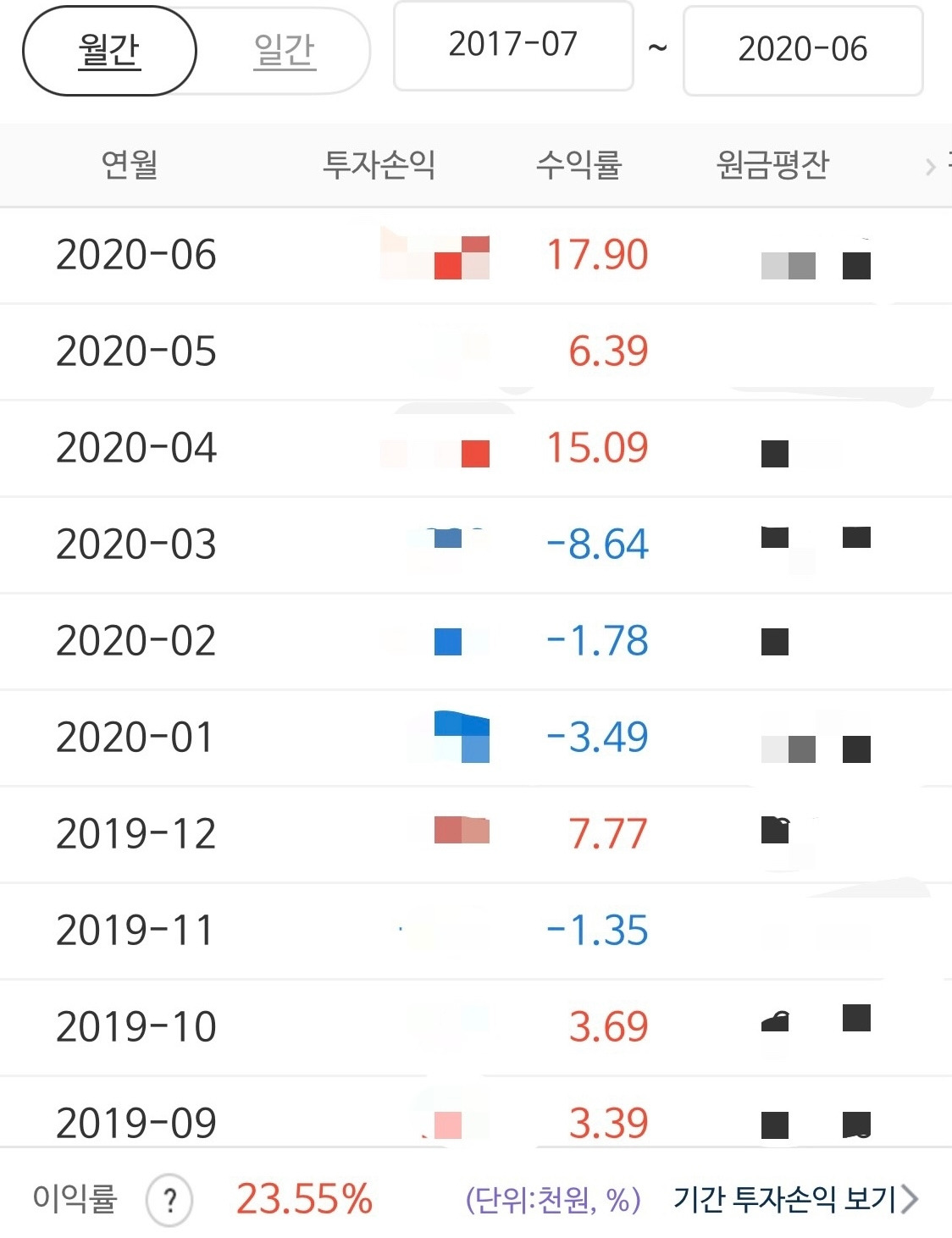The image size is (952, 1238).
Task: Change the start date 2017-07
Action: pos(513,46)
